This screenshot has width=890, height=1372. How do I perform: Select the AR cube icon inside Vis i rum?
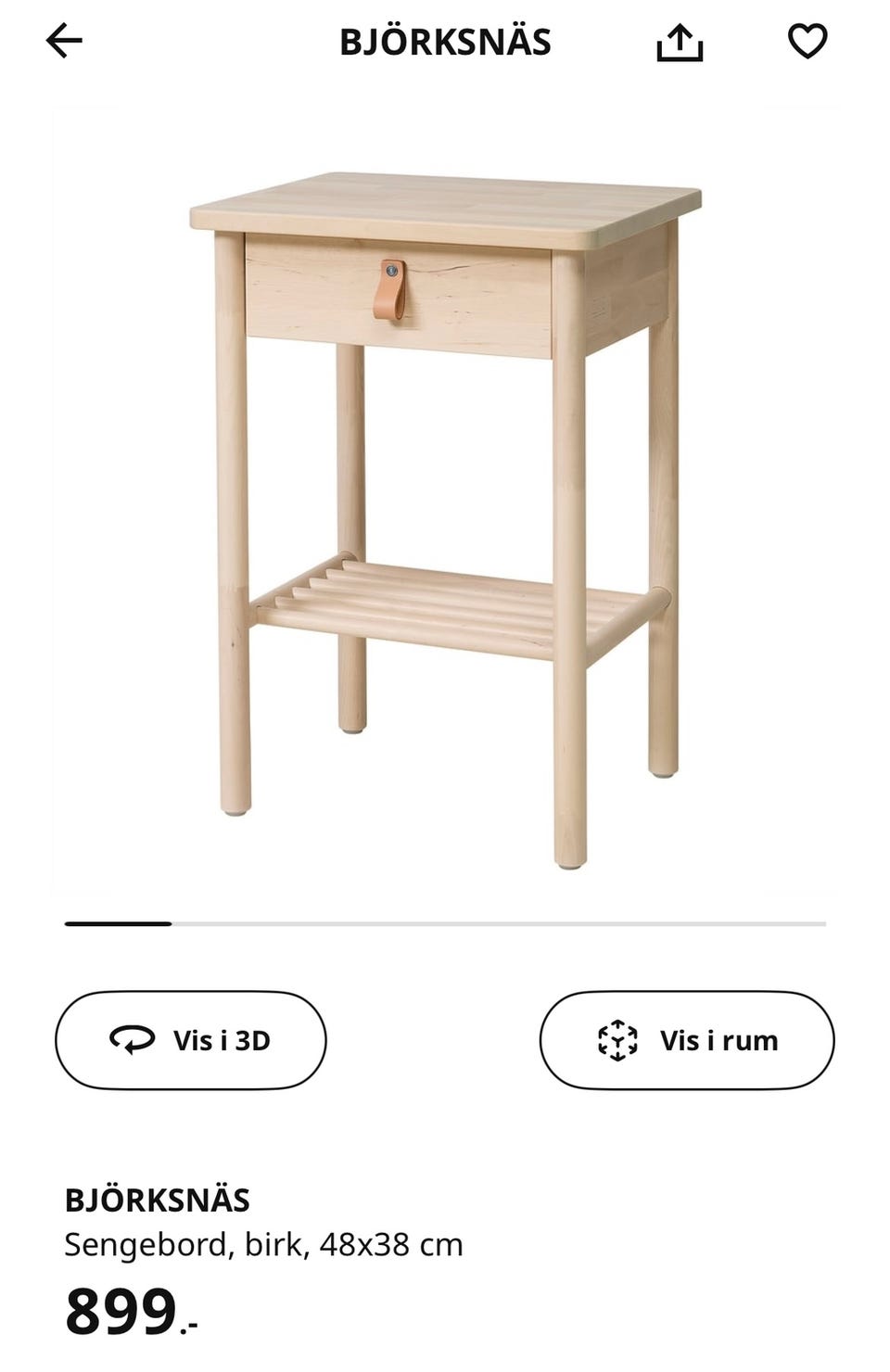619,1040
